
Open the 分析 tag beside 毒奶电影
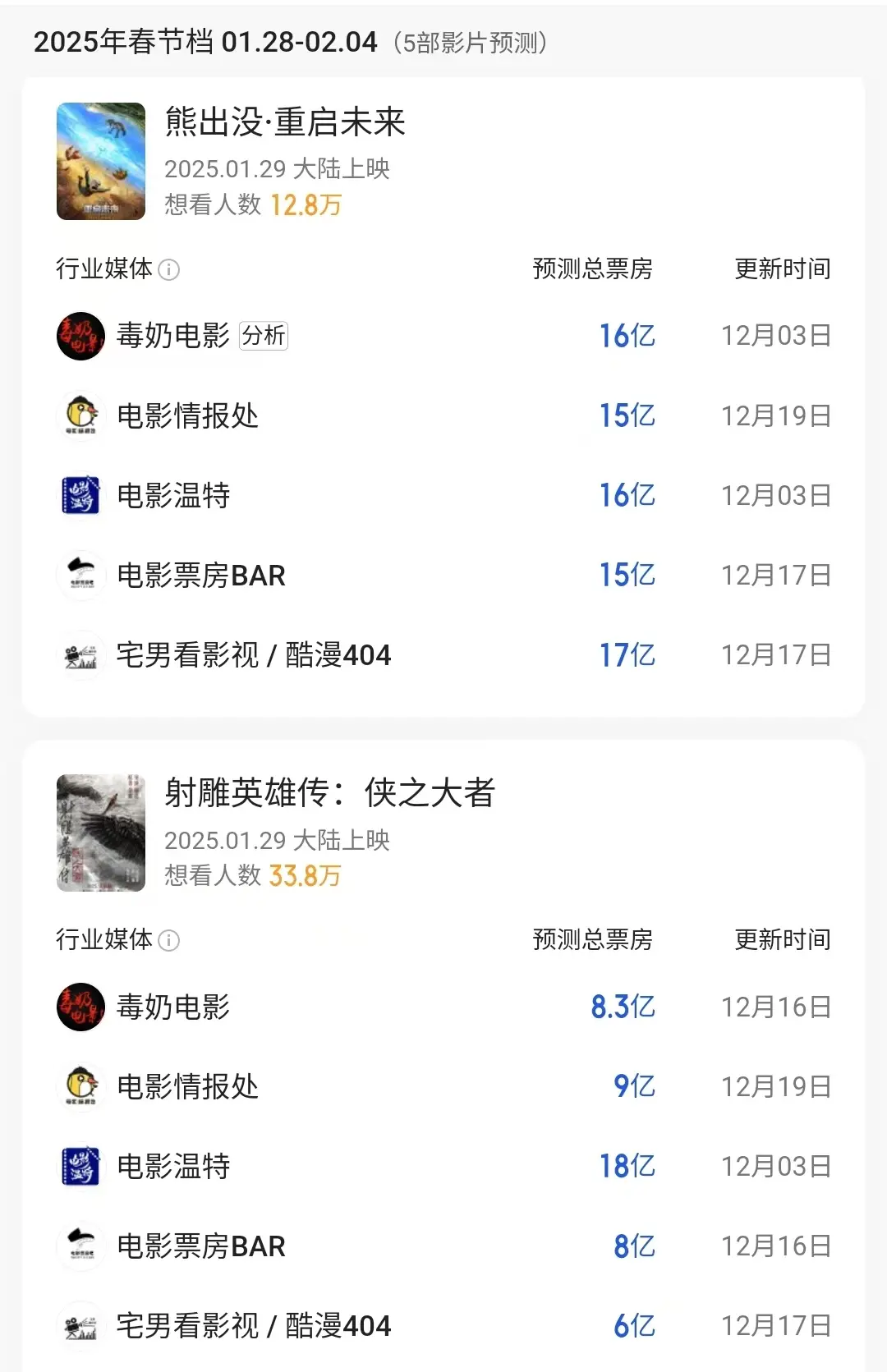(264, 336)
